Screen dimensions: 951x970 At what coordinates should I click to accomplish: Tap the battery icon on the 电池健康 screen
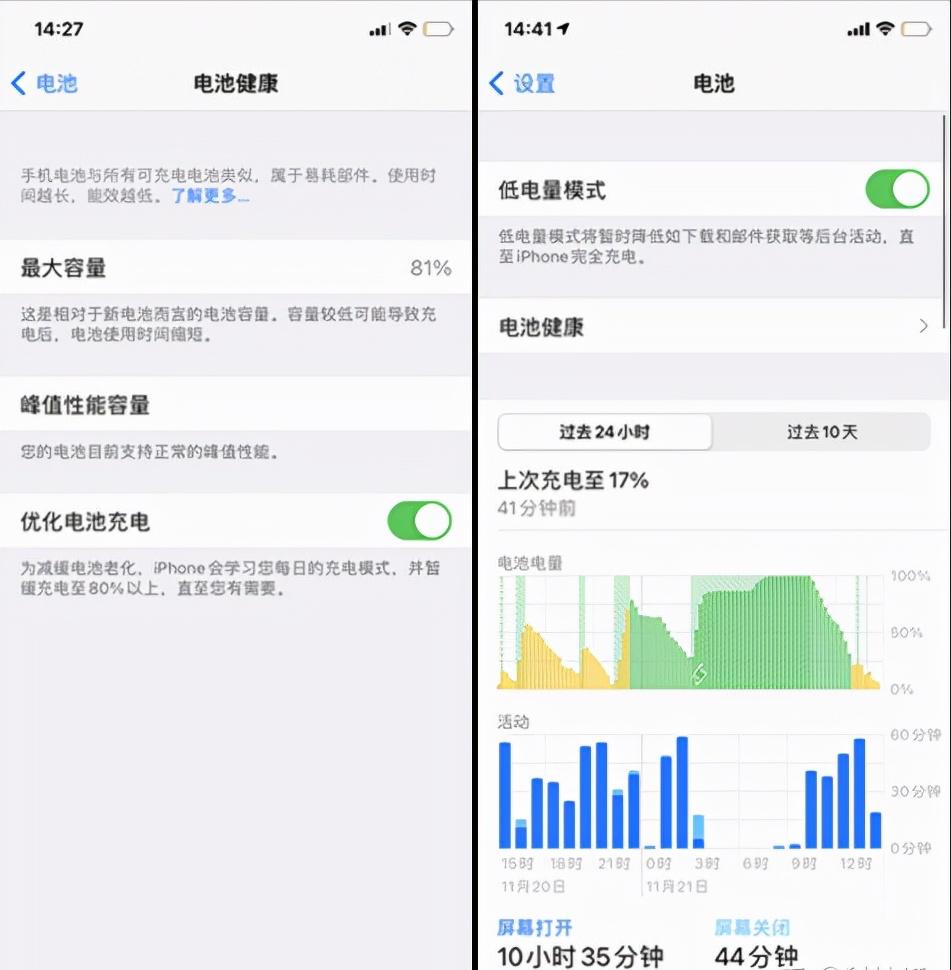click(x=436, y=28)
